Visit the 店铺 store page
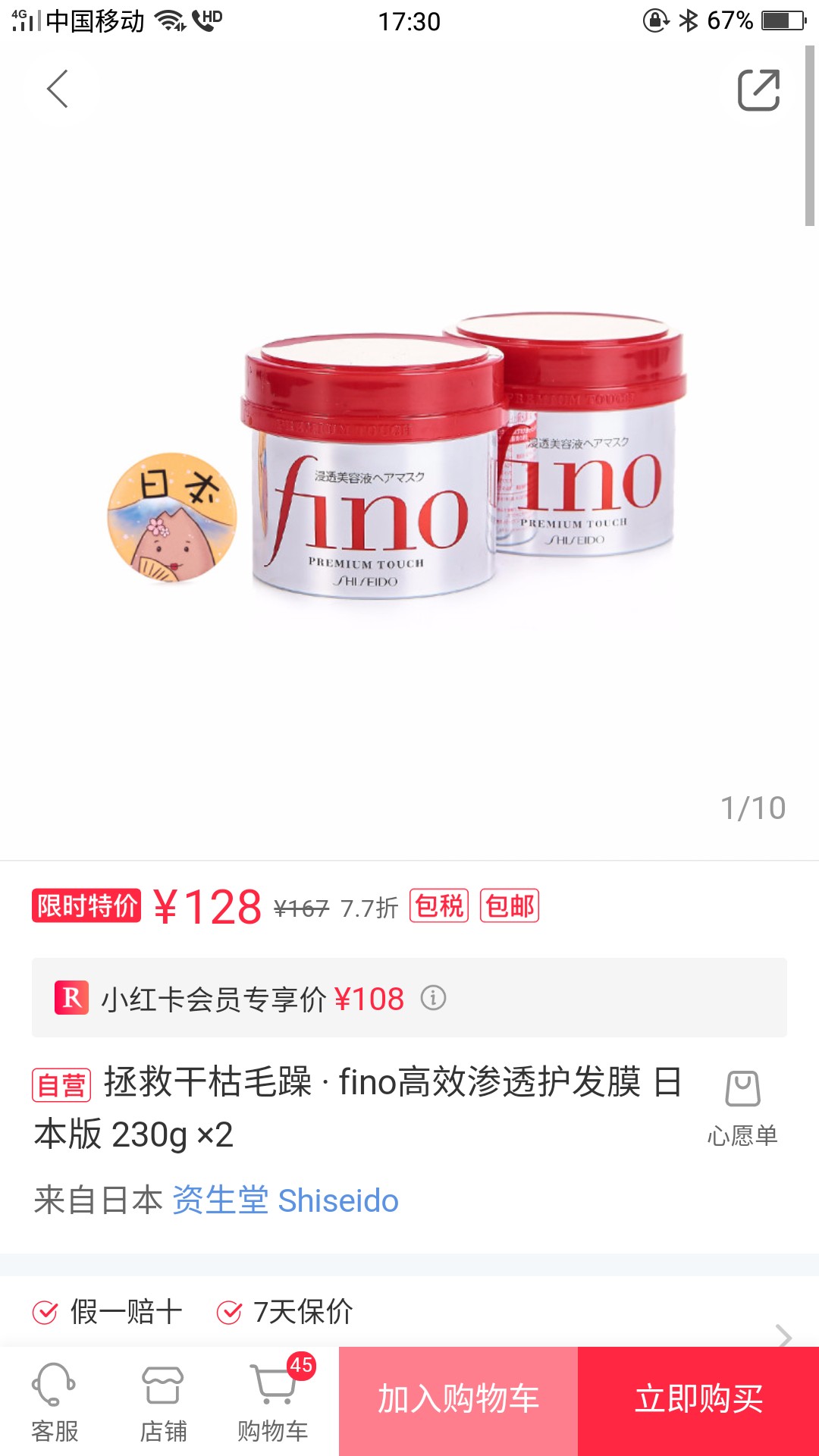This screenshot has height=1456, width=819. (x=163, y=1401)
